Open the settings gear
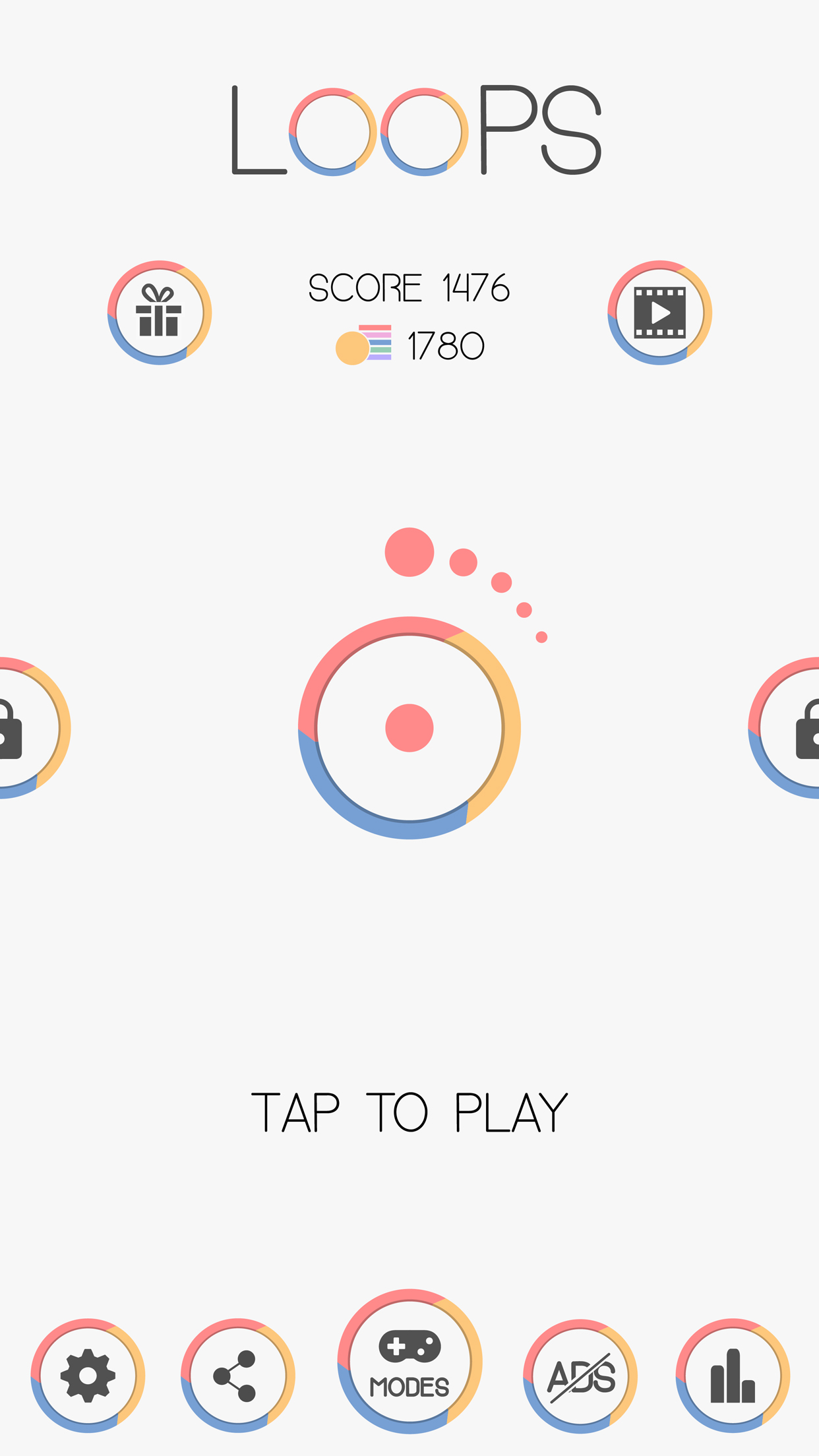The width and height of the screenshot is (819, 1456). [88, 1376]
